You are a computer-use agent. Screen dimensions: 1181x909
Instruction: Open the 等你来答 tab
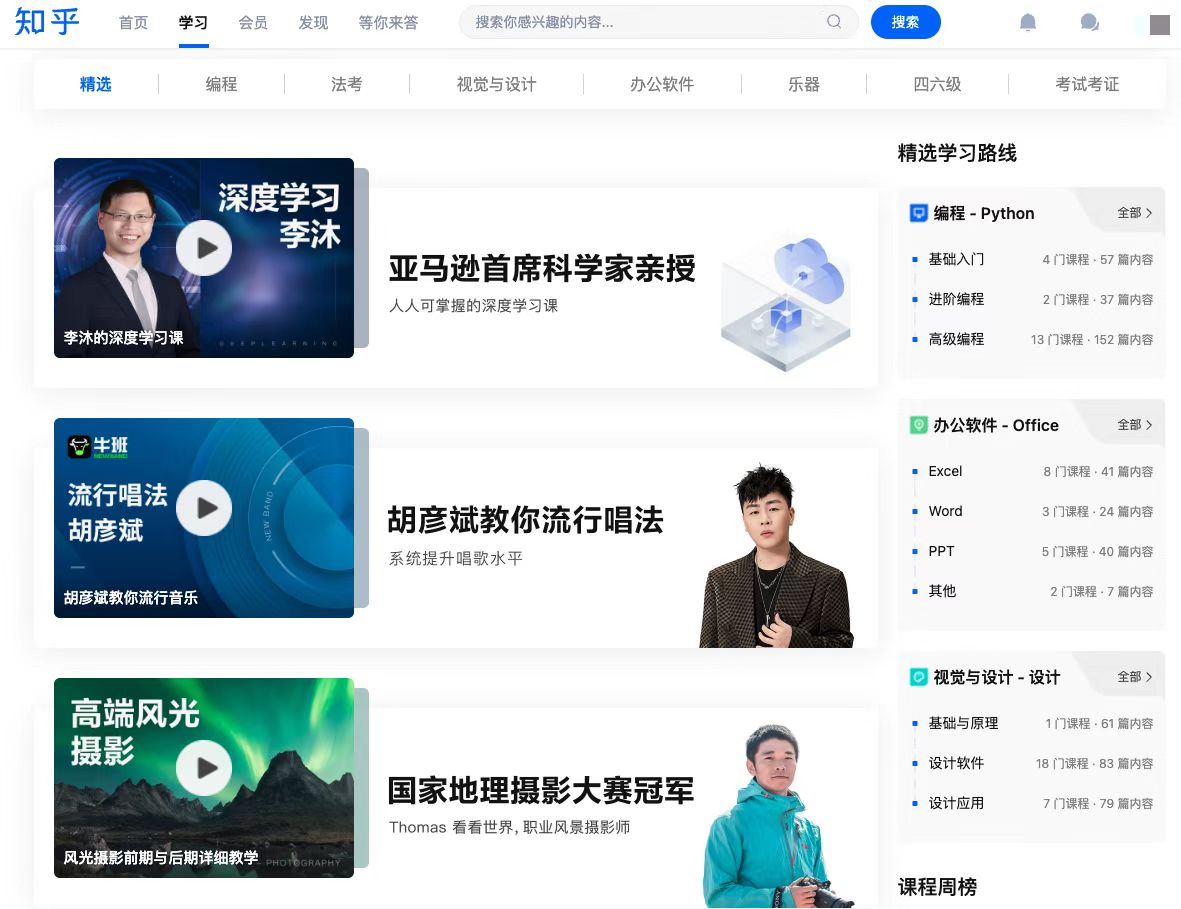pos(388,22)
